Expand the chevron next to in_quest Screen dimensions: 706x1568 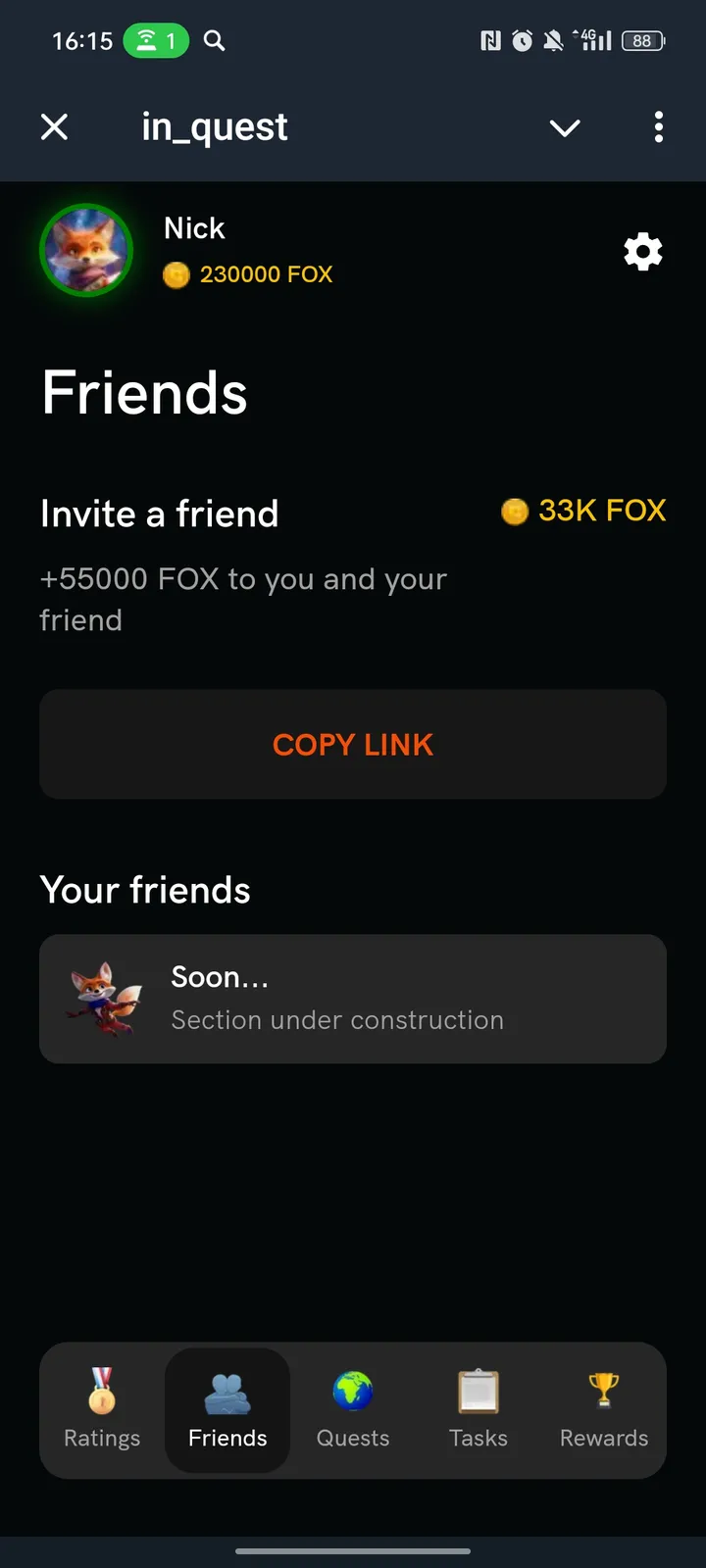(565, 128)
